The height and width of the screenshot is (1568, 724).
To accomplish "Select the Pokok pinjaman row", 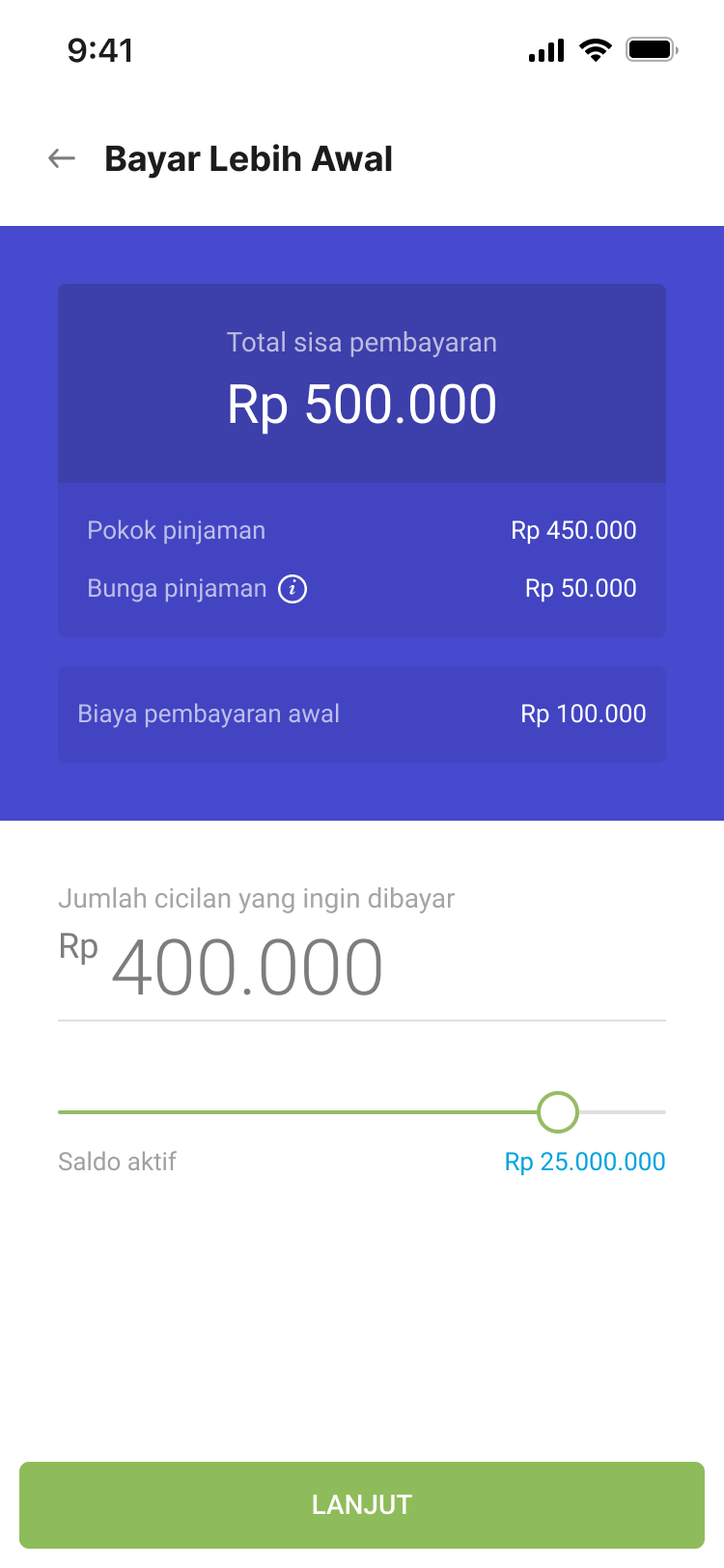I will coord(362,530).
